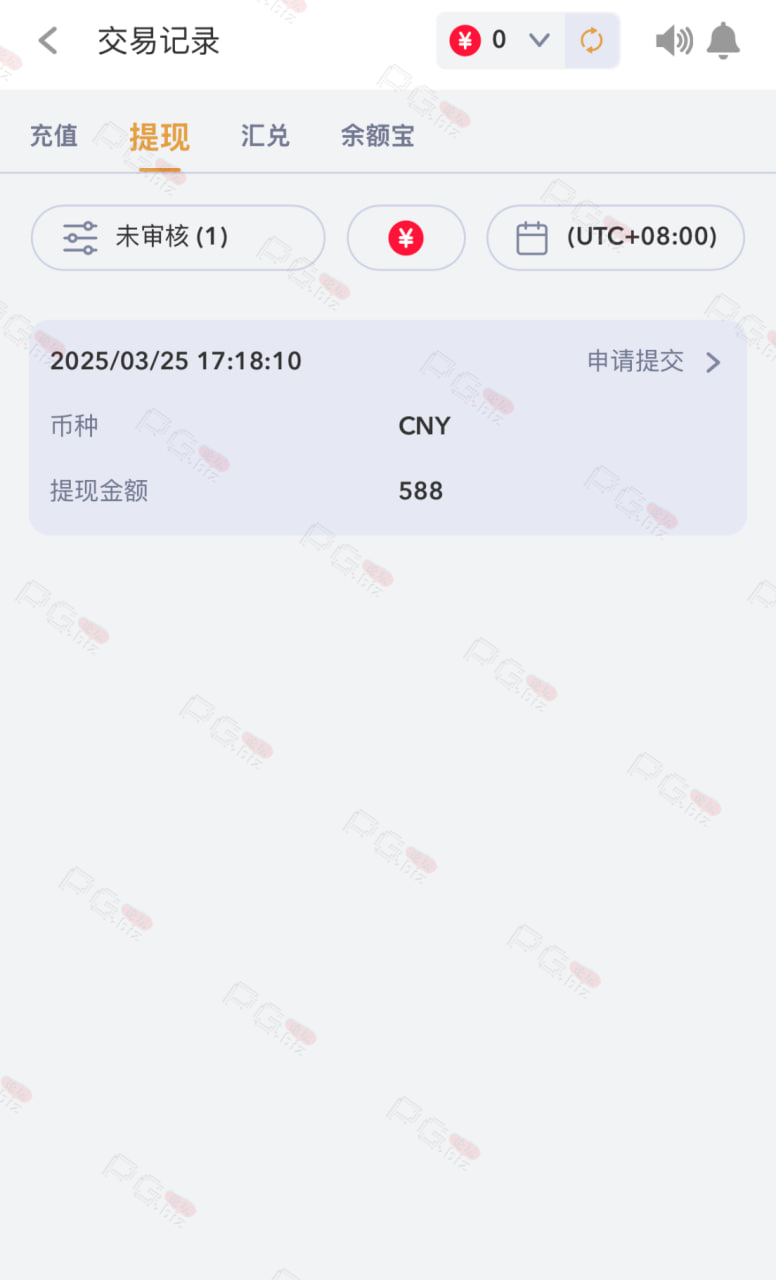Refresh the balance
Viewport: 776px width, 1280px height.
(592, 41)
